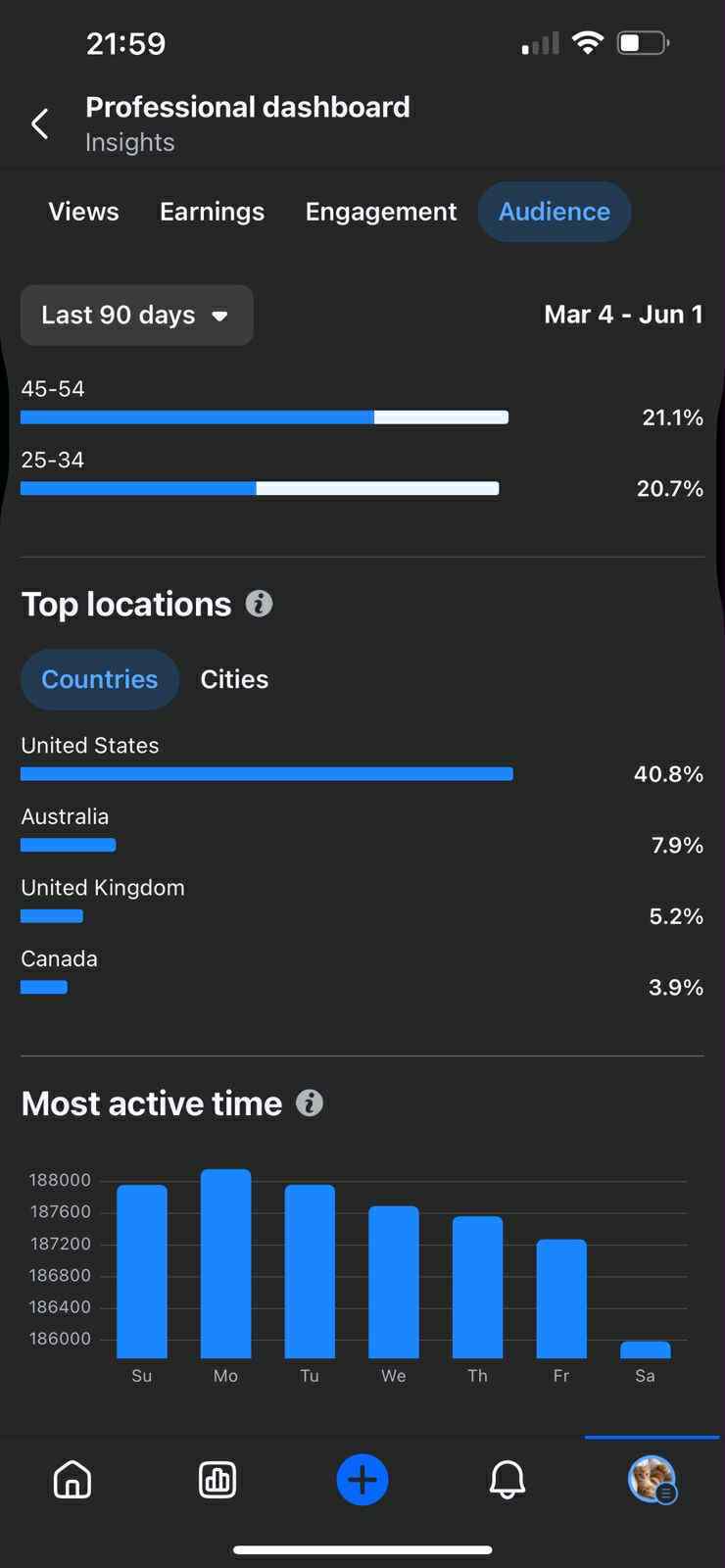Select the Countries chip

(x=100, y=679)
